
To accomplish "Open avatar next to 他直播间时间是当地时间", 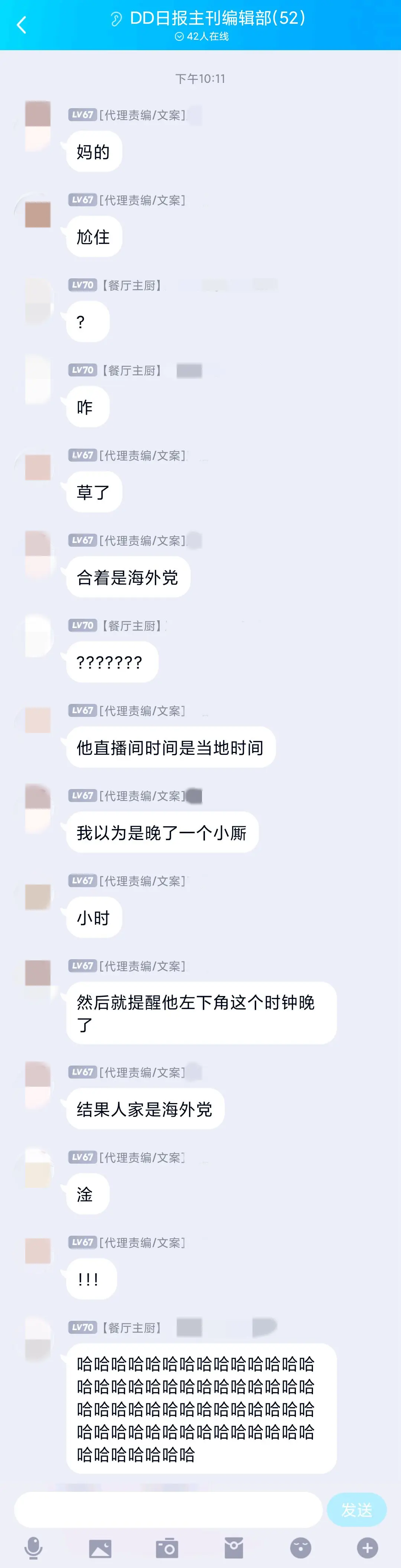I will click(x=38, y=721).
